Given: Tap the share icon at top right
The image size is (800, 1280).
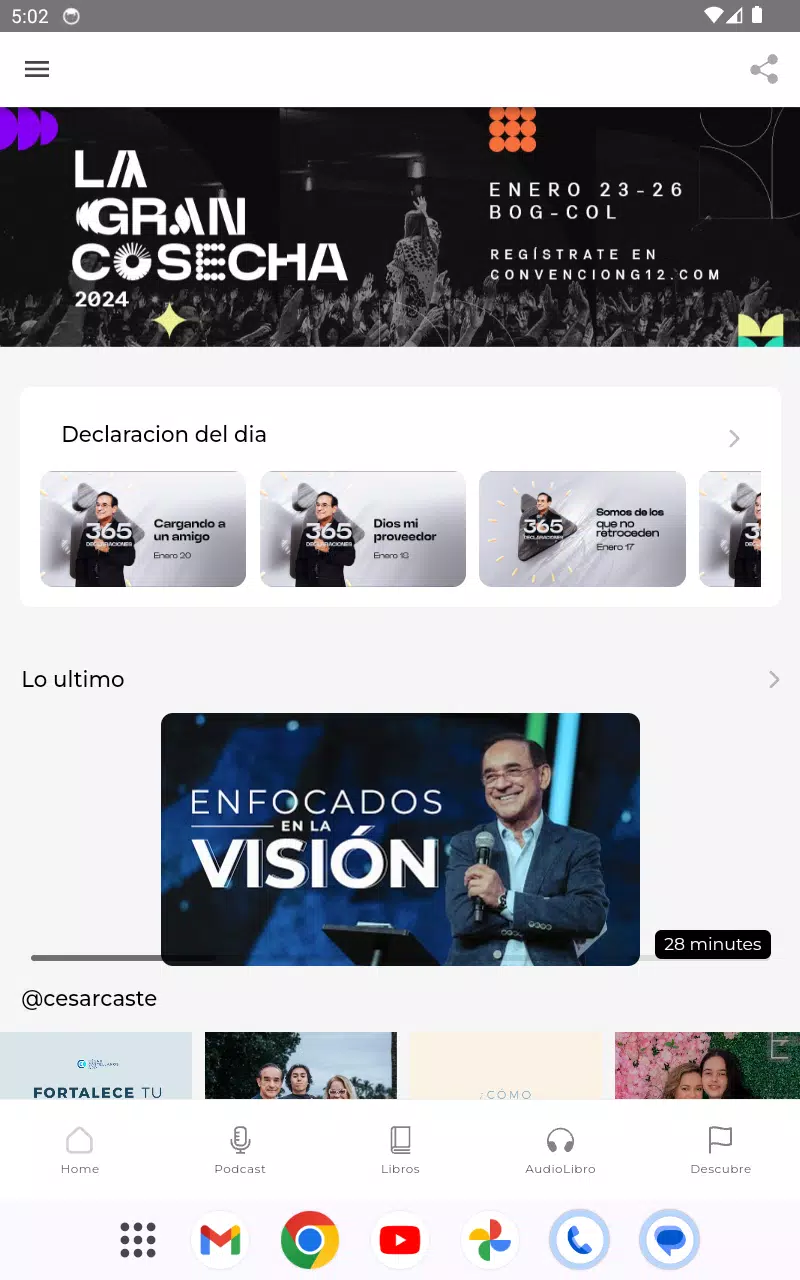Looking at the screenshot, I should click(x=763, y=69).
